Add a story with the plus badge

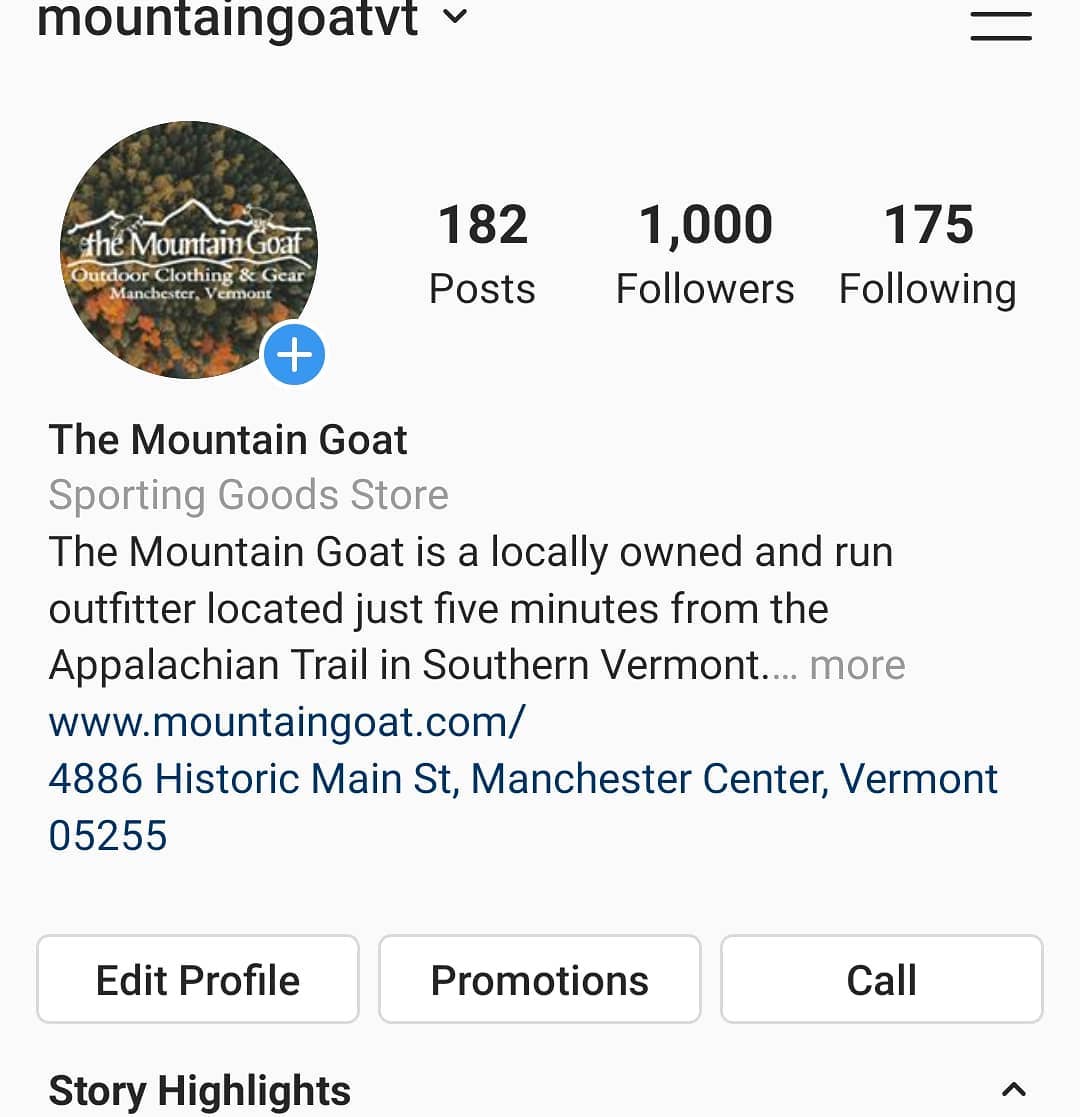pos(294,355)
